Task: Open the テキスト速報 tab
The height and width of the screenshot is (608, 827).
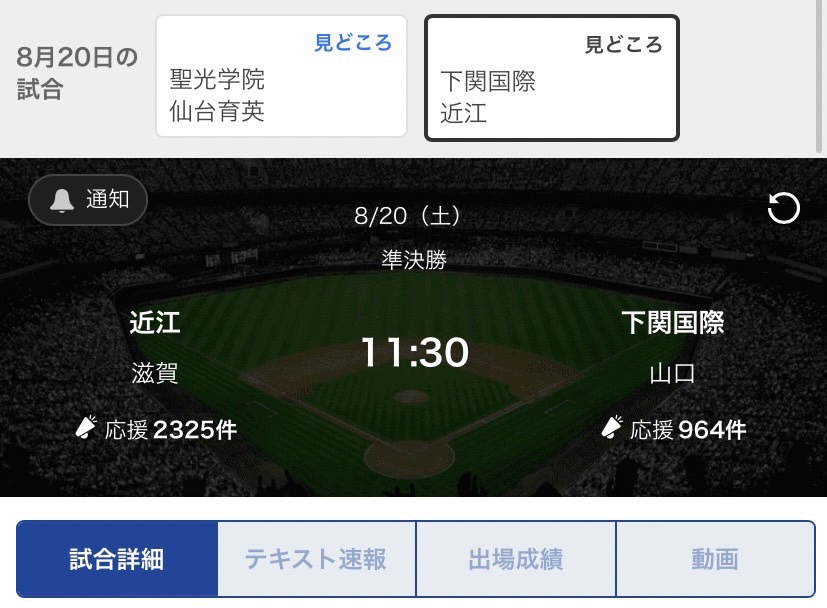Action: (316, 559)
